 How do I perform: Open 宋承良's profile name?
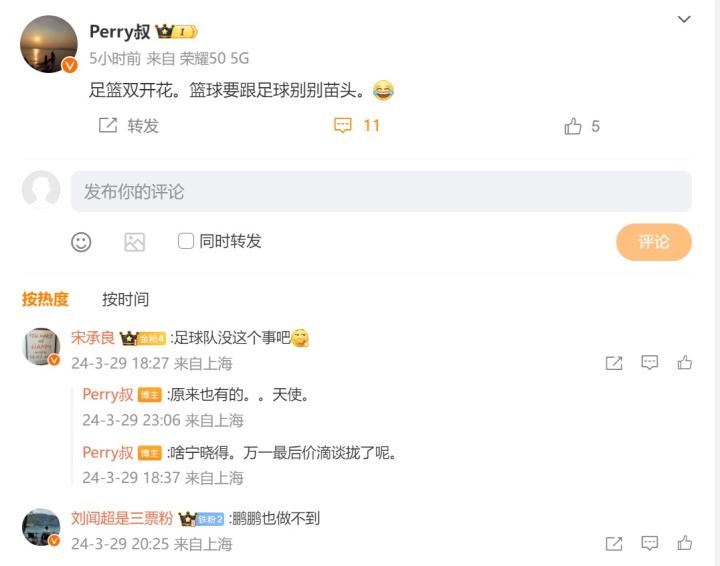(92, 338)
